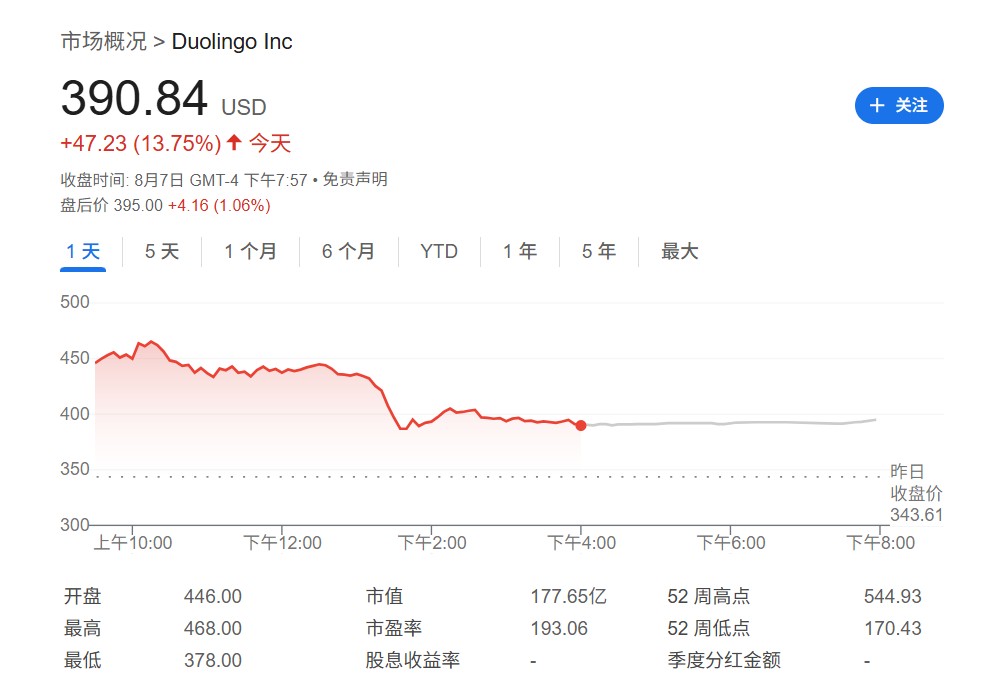The width and height of the screenshot is (991, 694).
Task: Open the 免责声明 link
Action: coord(355,180)
